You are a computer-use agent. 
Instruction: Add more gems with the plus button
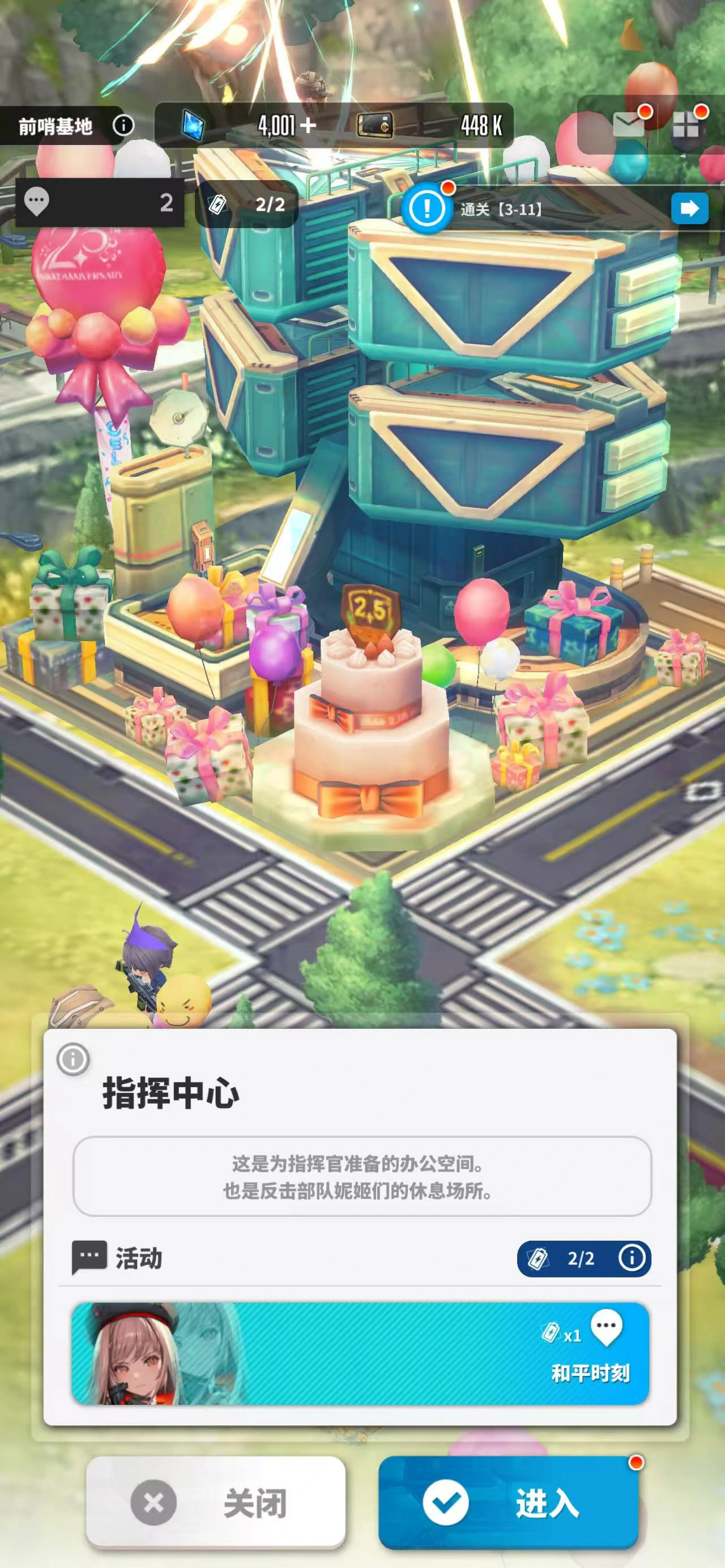(x=309, y=125)
